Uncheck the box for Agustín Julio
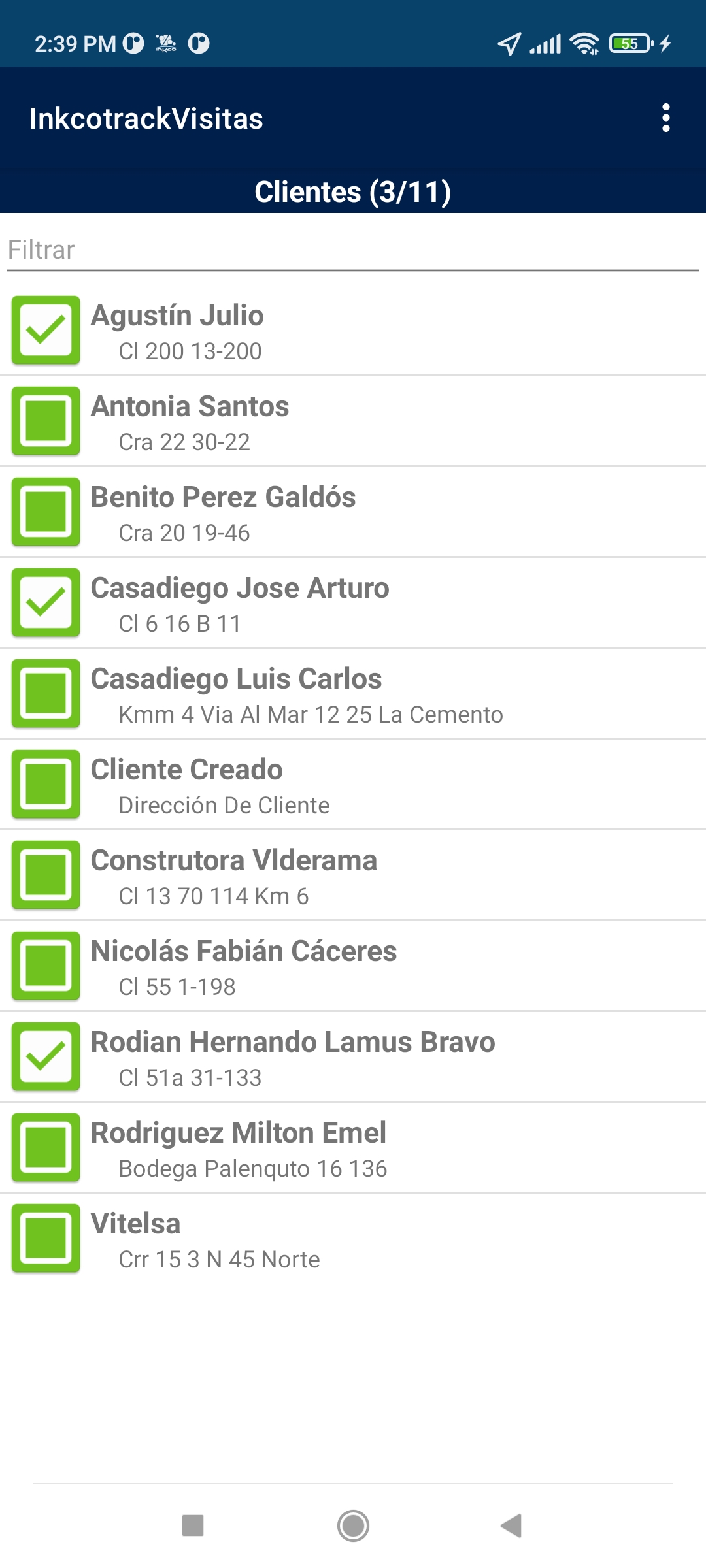 pos(46,331)
